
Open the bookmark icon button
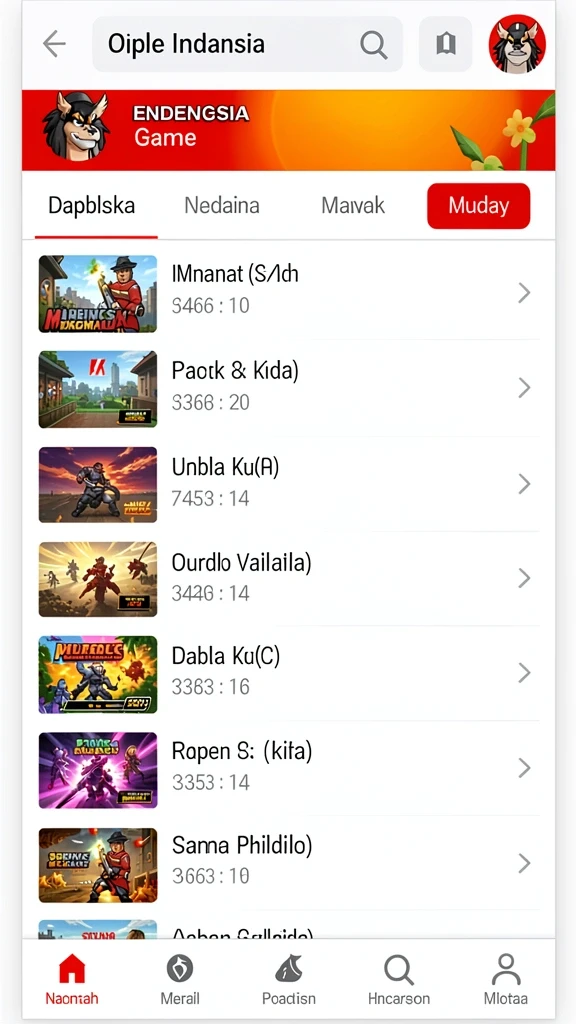(445, 44)
